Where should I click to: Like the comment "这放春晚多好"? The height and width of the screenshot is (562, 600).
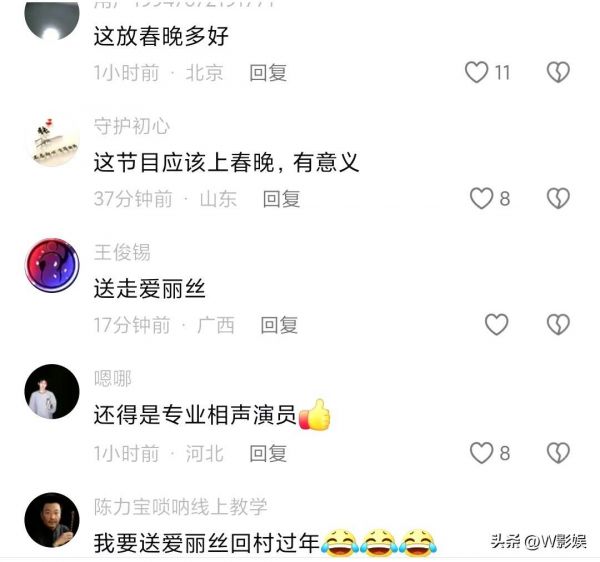[477, 72]
